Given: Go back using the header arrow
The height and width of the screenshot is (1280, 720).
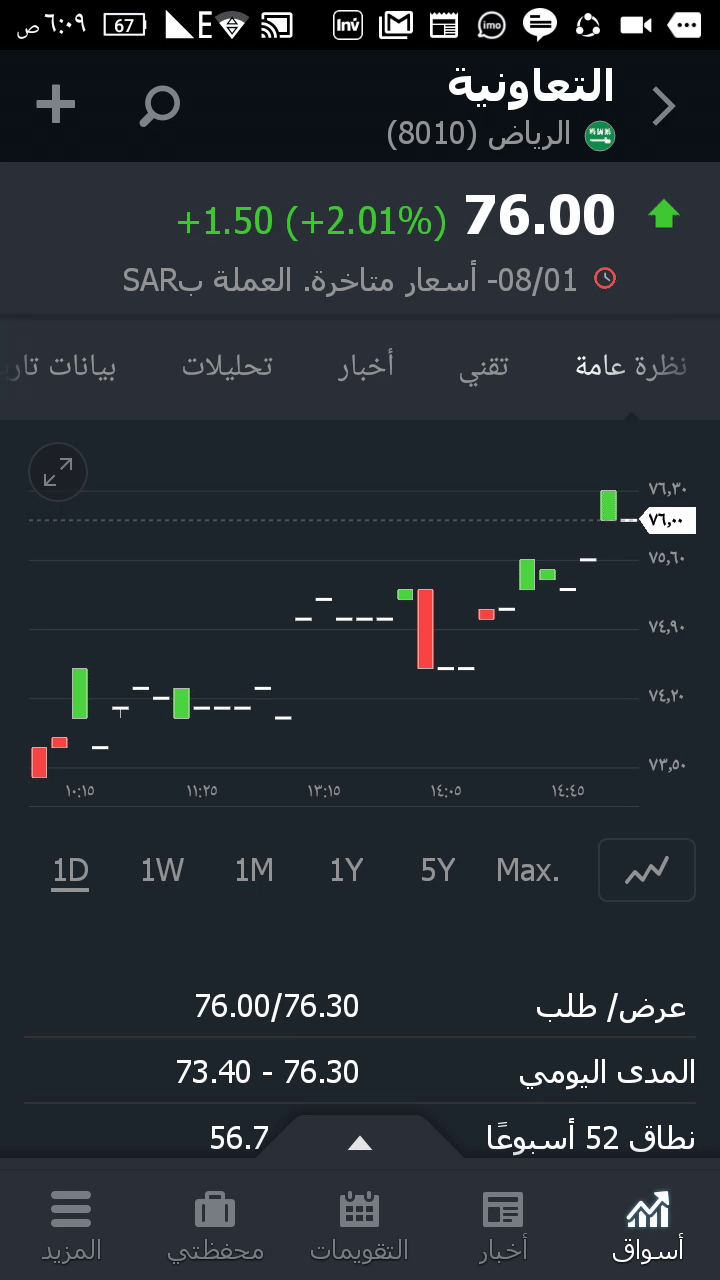Looking at the screenshot, I should (664, 106).
